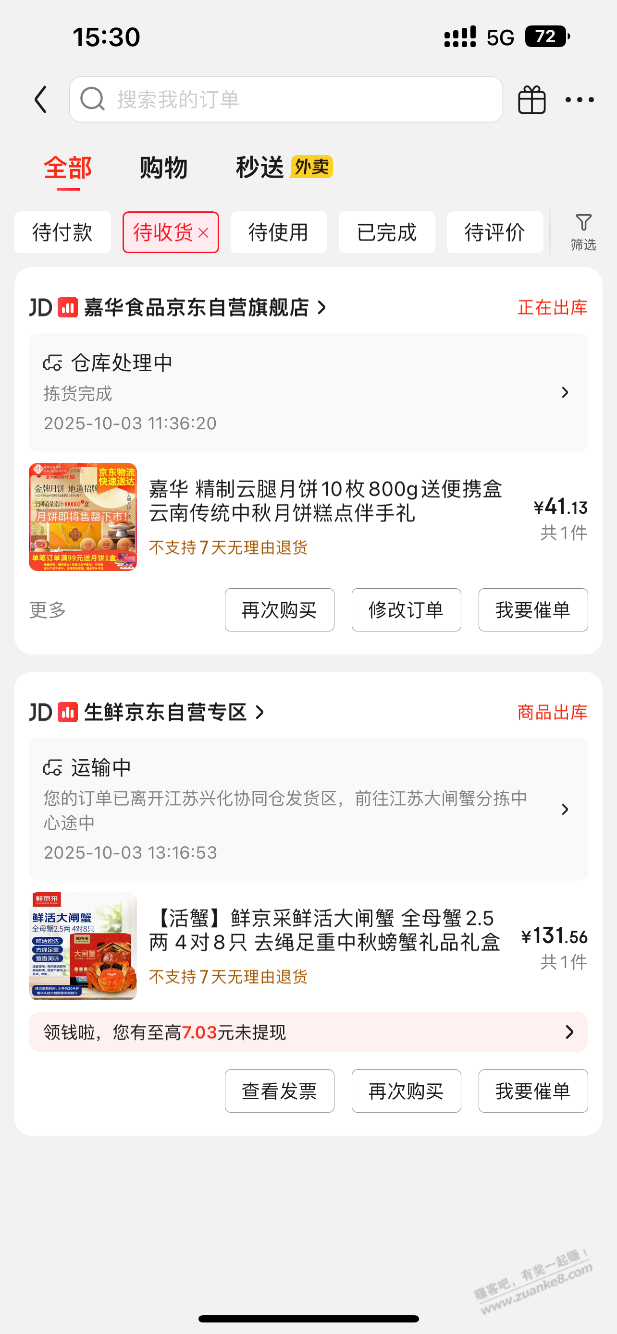
Task: Open the 领钱啦 7.03元未提现 banner
Action: [x=308, y=1032]
